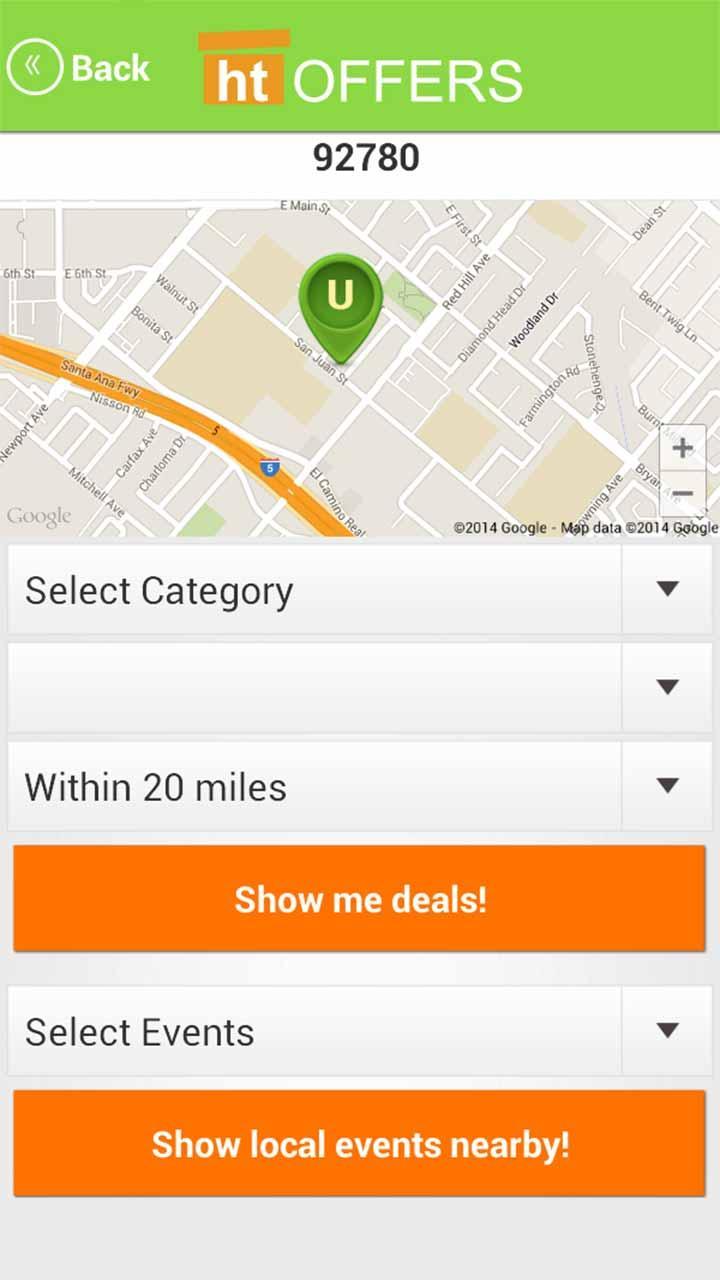720x1280 pixels.
Task: Zoom in on the map
Action: (x=682, y=448)
